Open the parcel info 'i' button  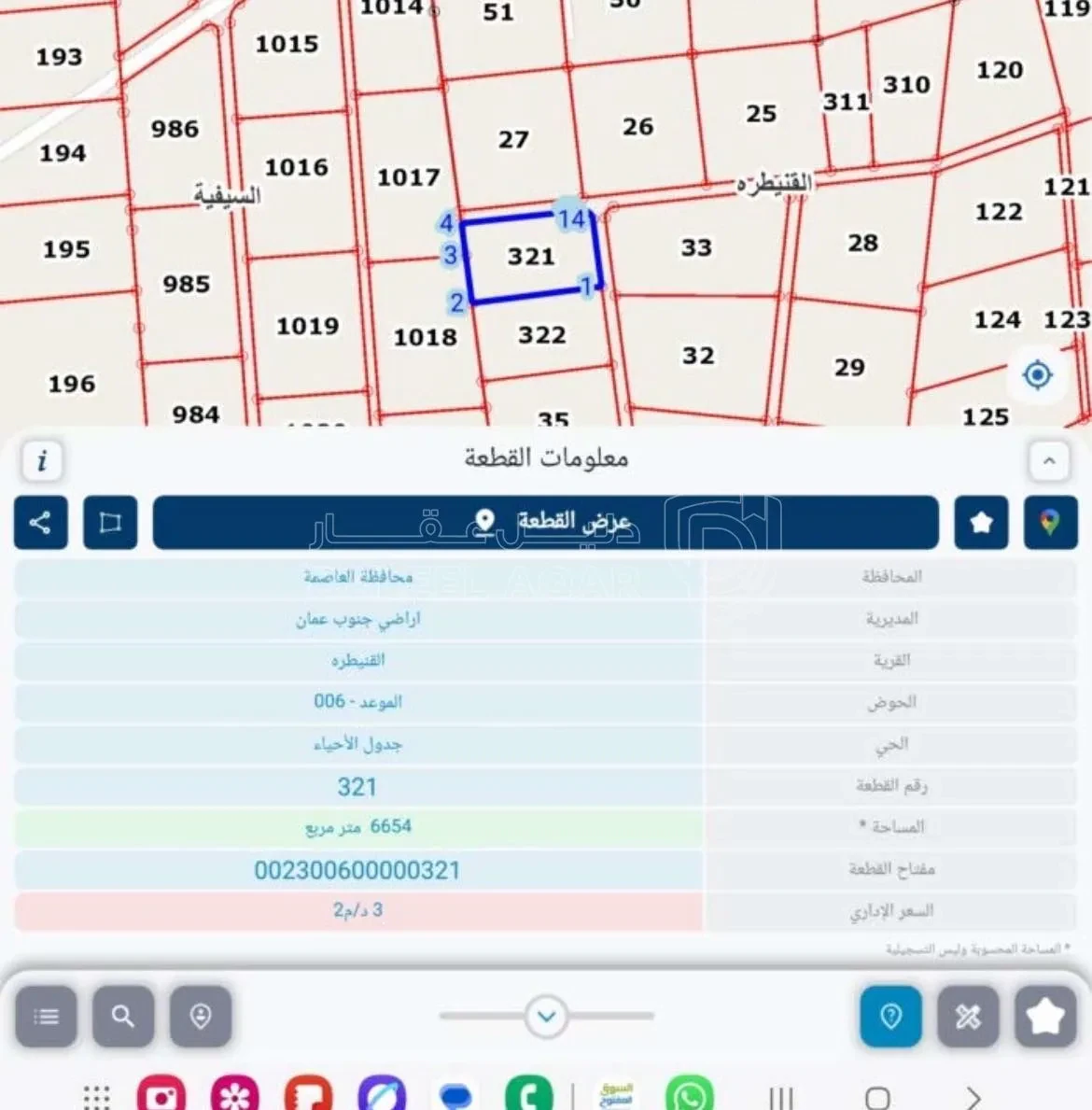tap(42, 460)
